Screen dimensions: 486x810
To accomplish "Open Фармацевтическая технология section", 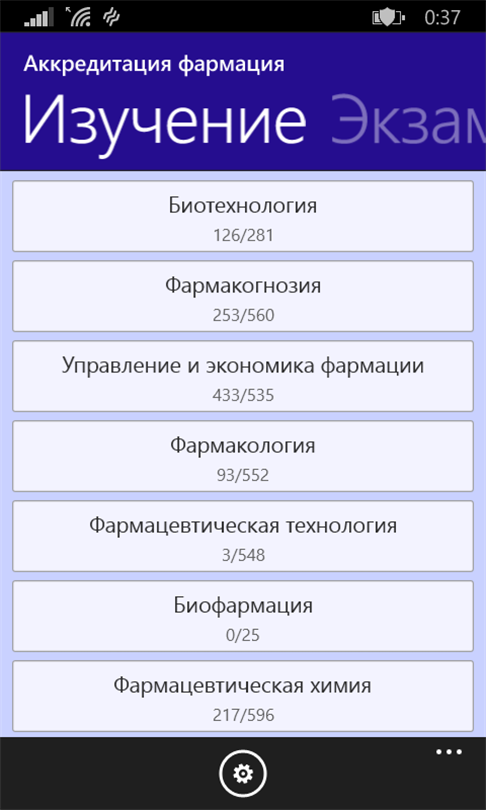I will (243, 536).
